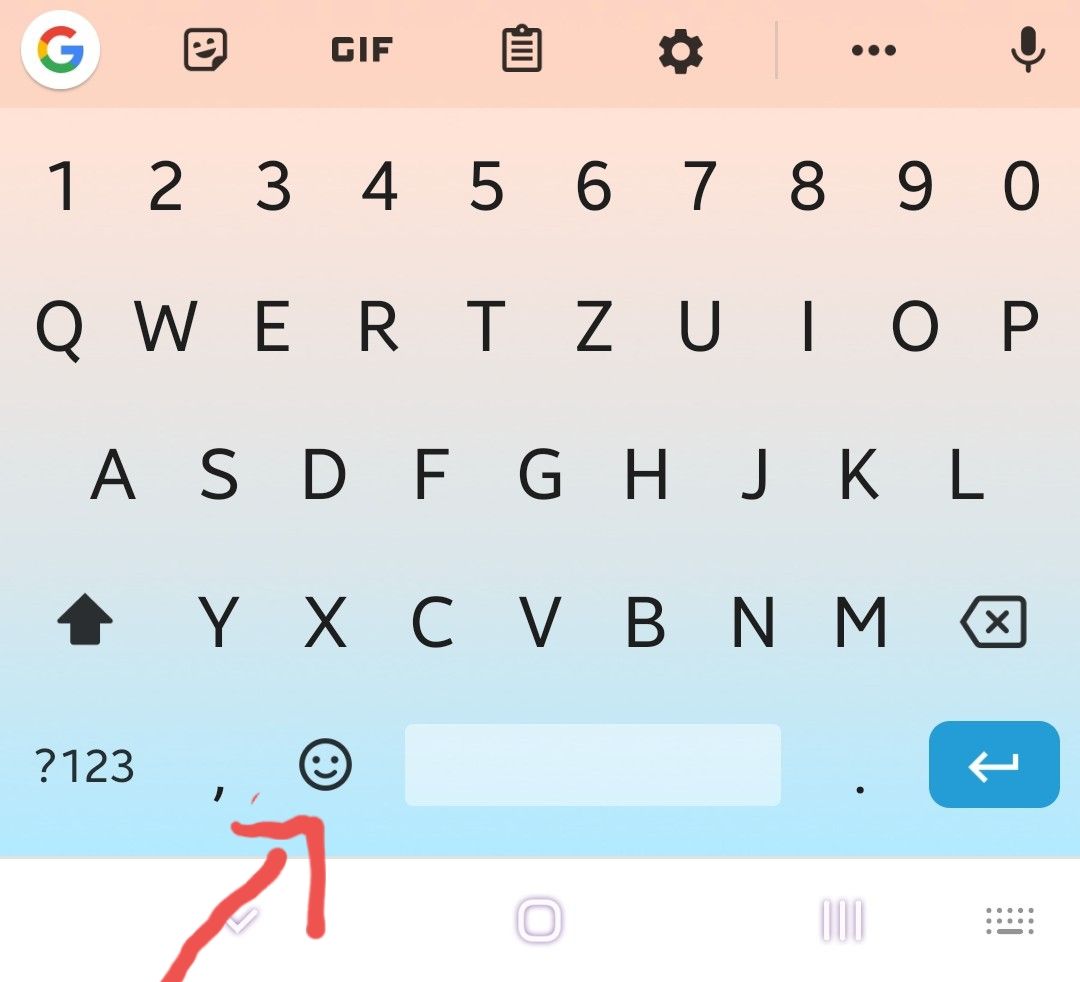Viewport: 1080px width, 982px height.
Task: Open the three-dot more options
Action: 873,50
